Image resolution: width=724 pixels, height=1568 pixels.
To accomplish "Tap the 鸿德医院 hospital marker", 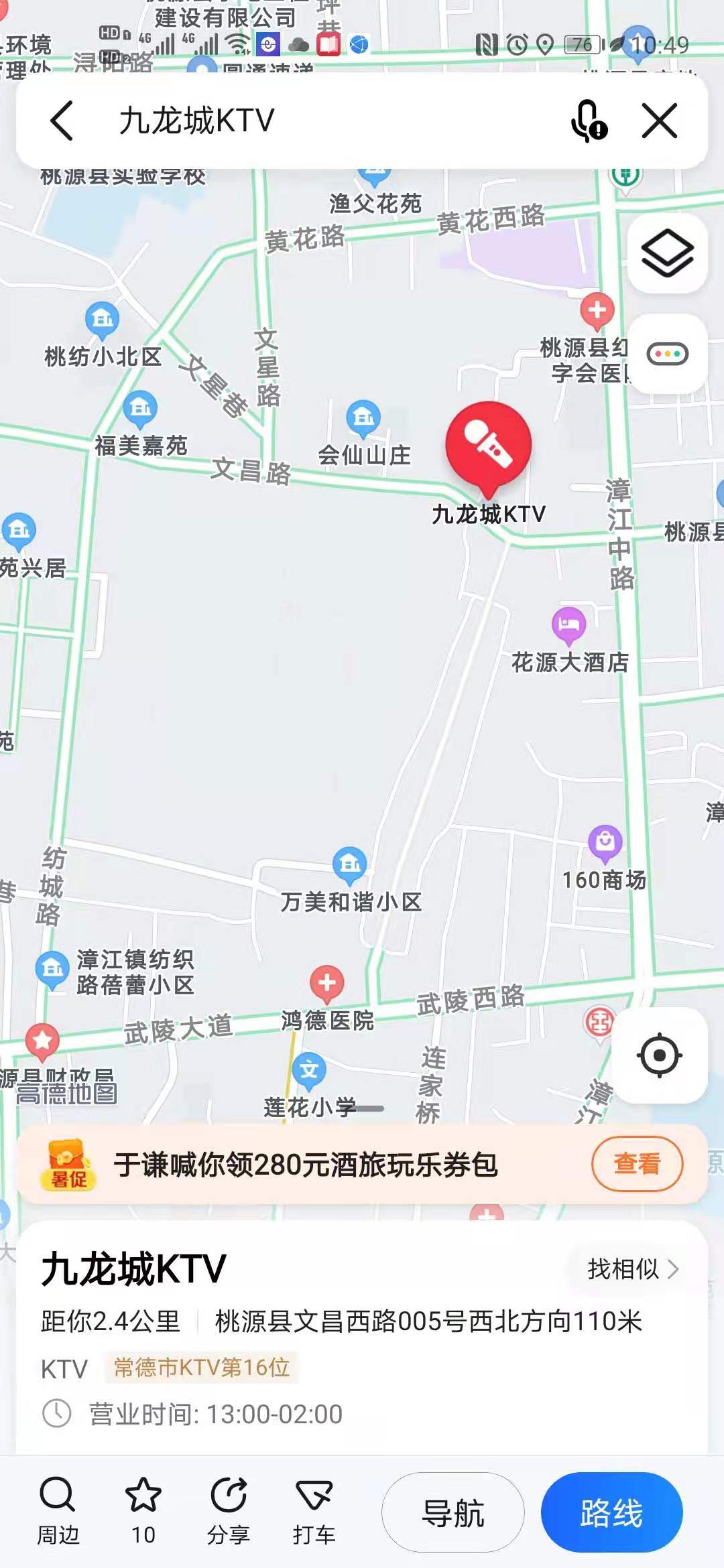I will click(x=326, y=983).
